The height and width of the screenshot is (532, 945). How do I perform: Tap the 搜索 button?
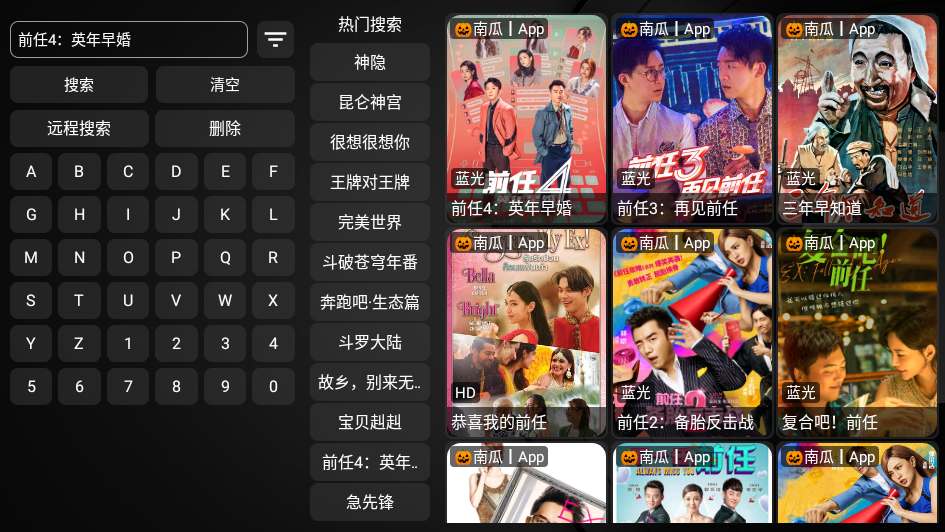pos(79,85)
